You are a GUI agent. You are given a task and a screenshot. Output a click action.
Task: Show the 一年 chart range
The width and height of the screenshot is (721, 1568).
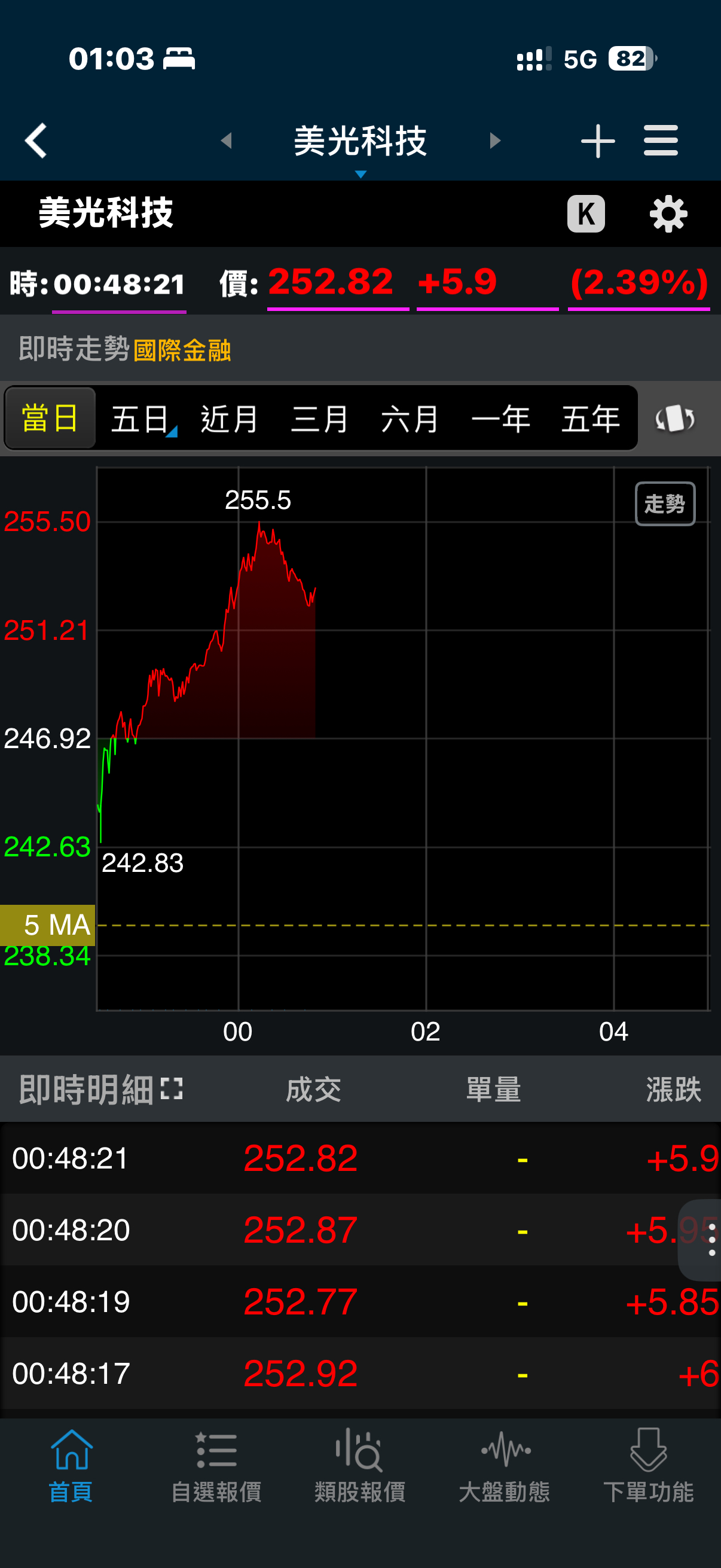500,419
